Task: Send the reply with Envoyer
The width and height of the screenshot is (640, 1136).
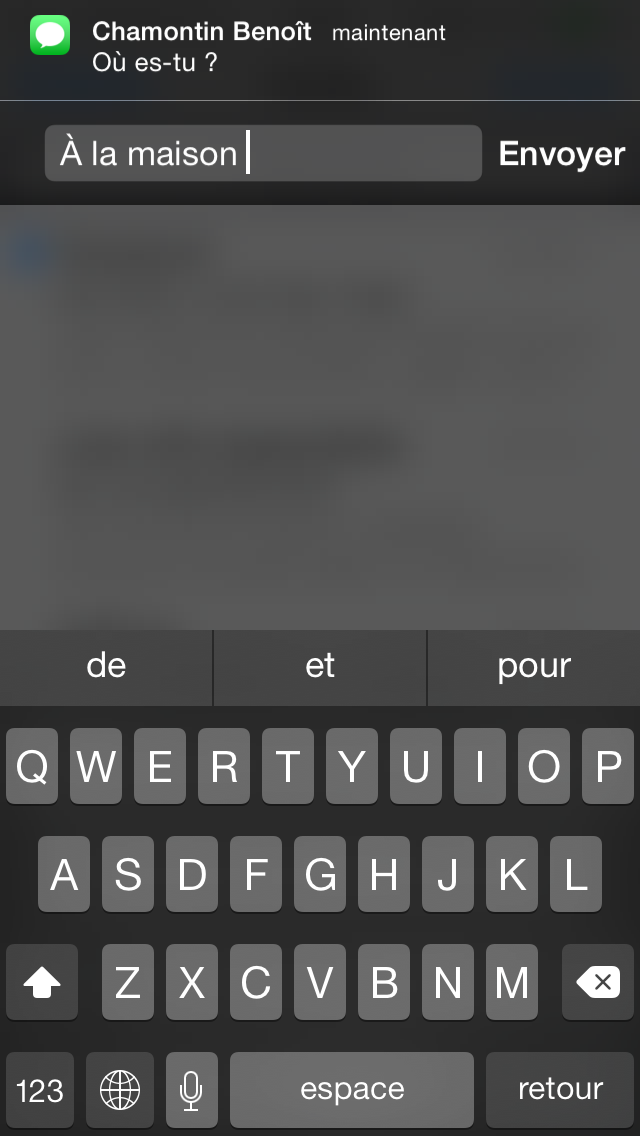Action: point(561,154)
